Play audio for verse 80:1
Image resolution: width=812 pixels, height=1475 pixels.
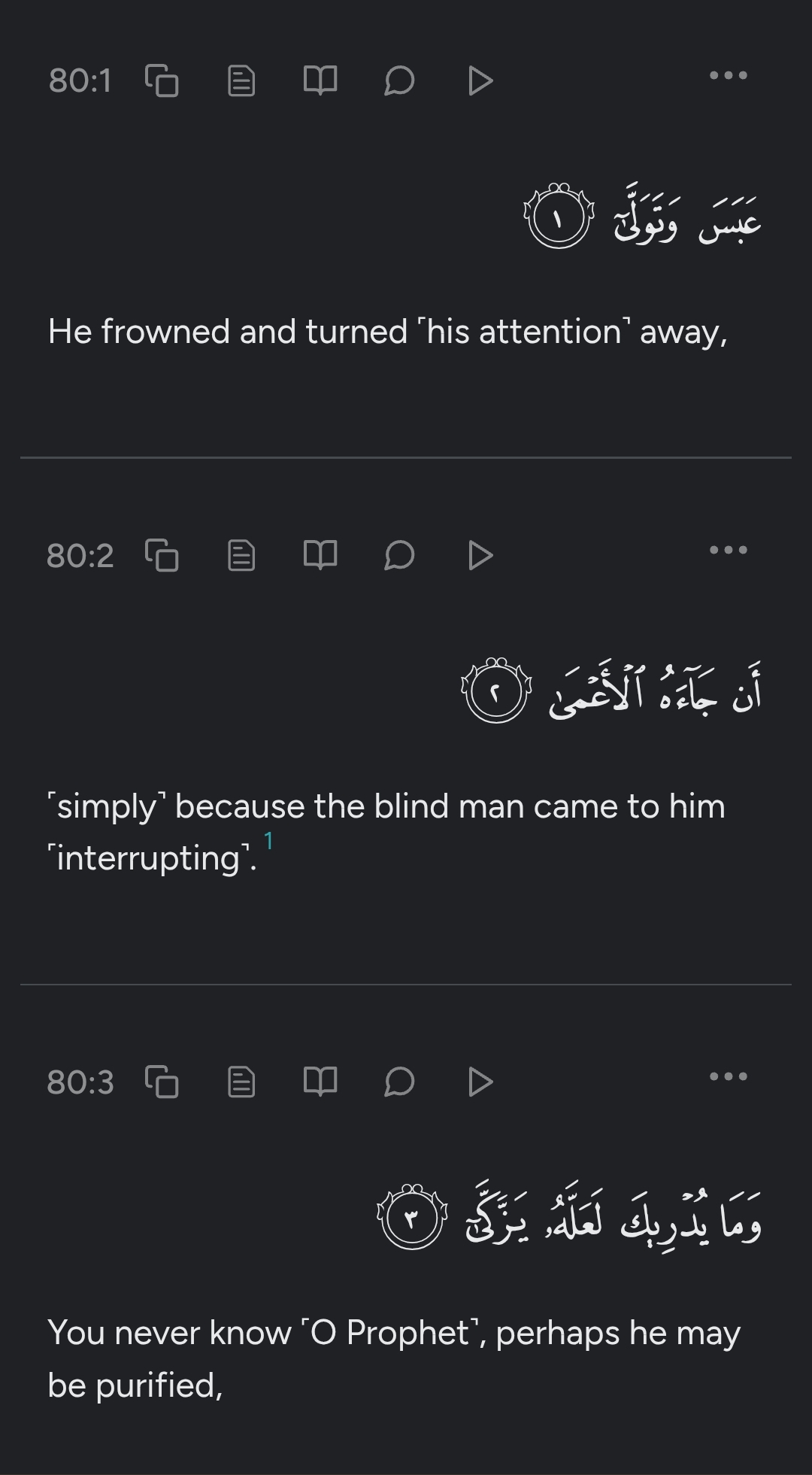coord(480,80)
